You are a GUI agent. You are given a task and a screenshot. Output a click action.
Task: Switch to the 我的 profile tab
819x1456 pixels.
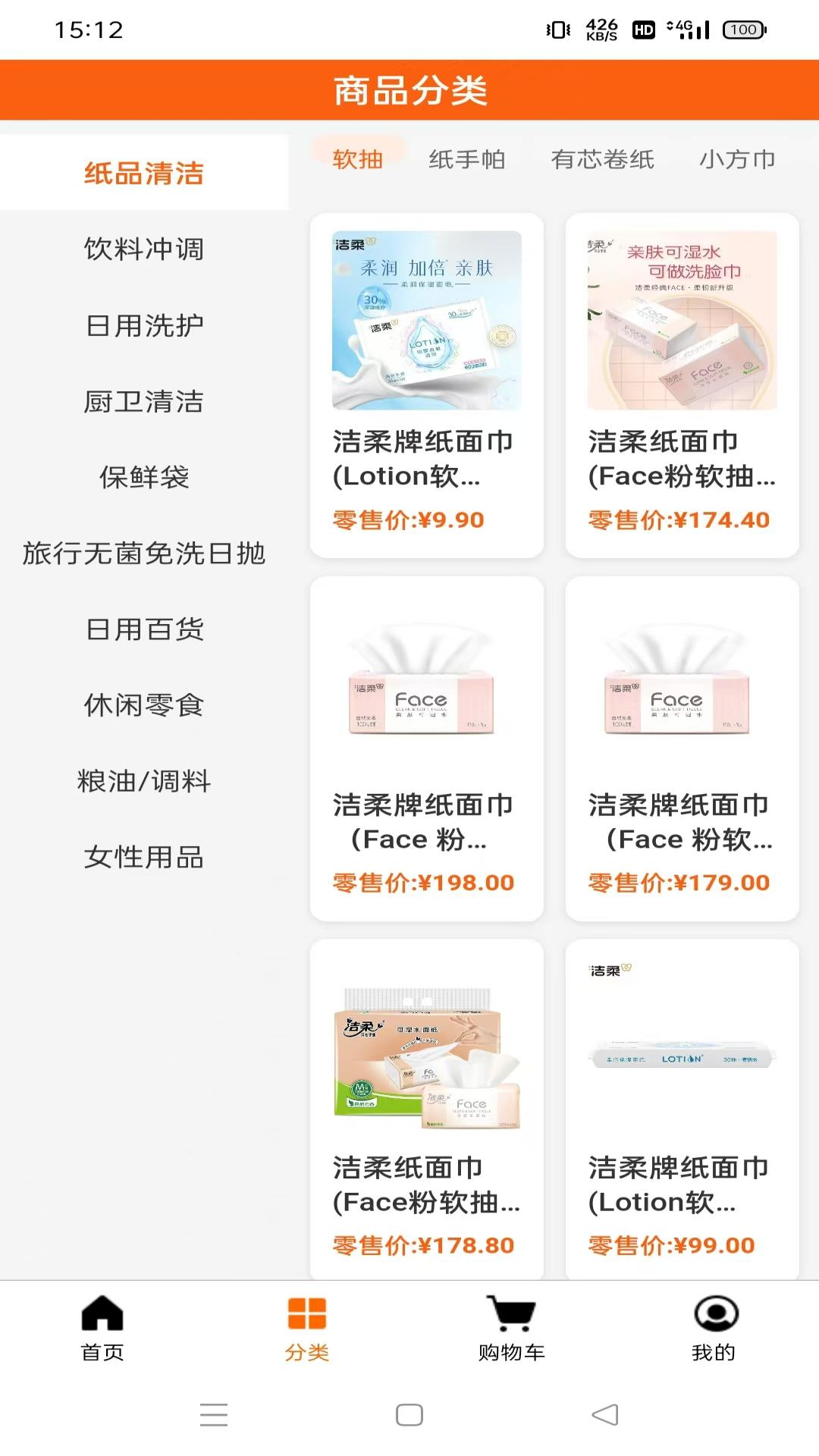point(714,1329)
